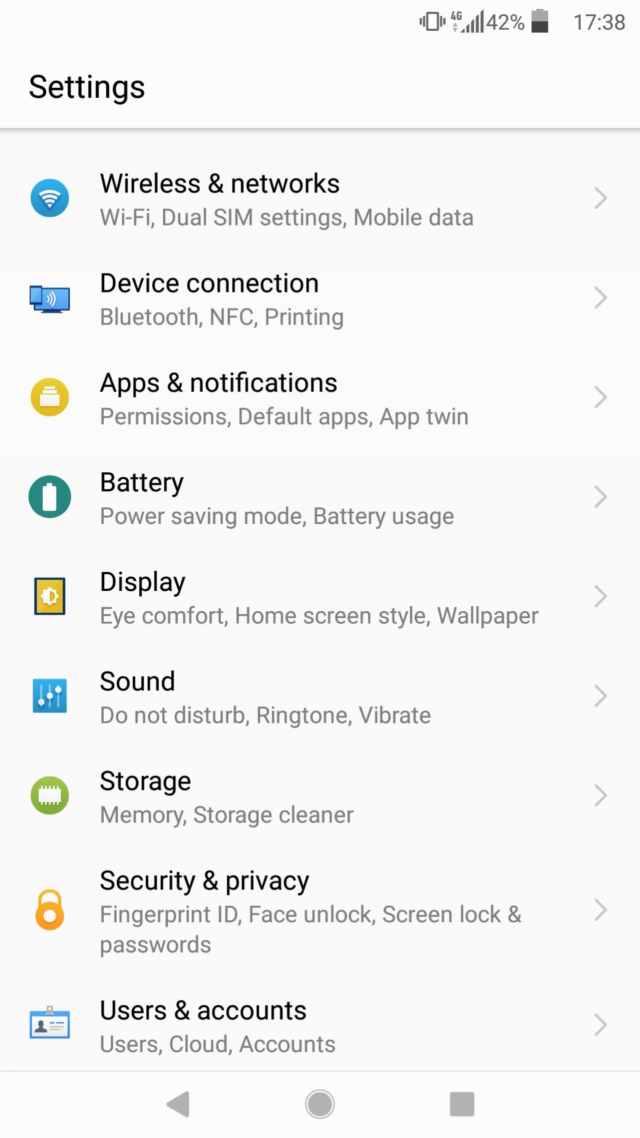Screen dimensions: 640x1138
Task: Tap the system back button
Action: [x=178, y=1104]
